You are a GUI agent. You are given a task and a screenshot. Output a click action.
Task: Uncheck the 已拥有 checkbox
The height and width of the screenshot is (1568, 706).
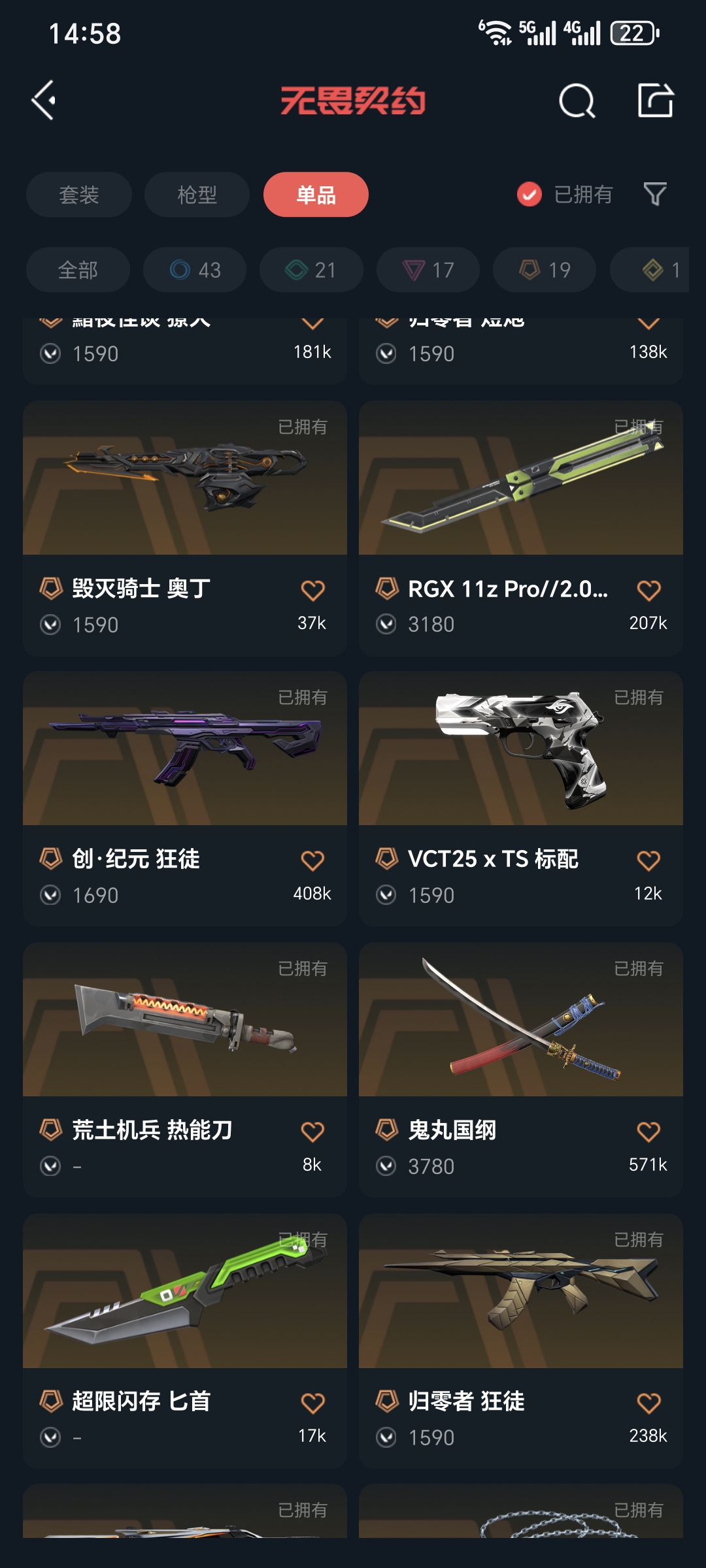tap(529, 194)
